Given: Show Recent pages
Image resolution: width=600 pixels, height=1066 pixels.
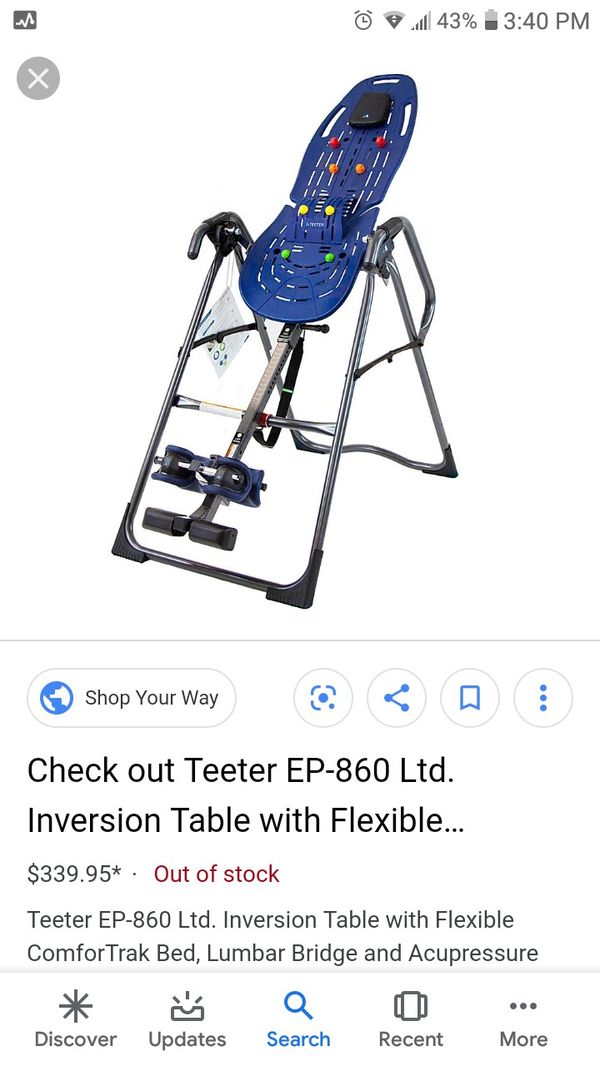Looking at the screenshot, I should coord(410,1020).
